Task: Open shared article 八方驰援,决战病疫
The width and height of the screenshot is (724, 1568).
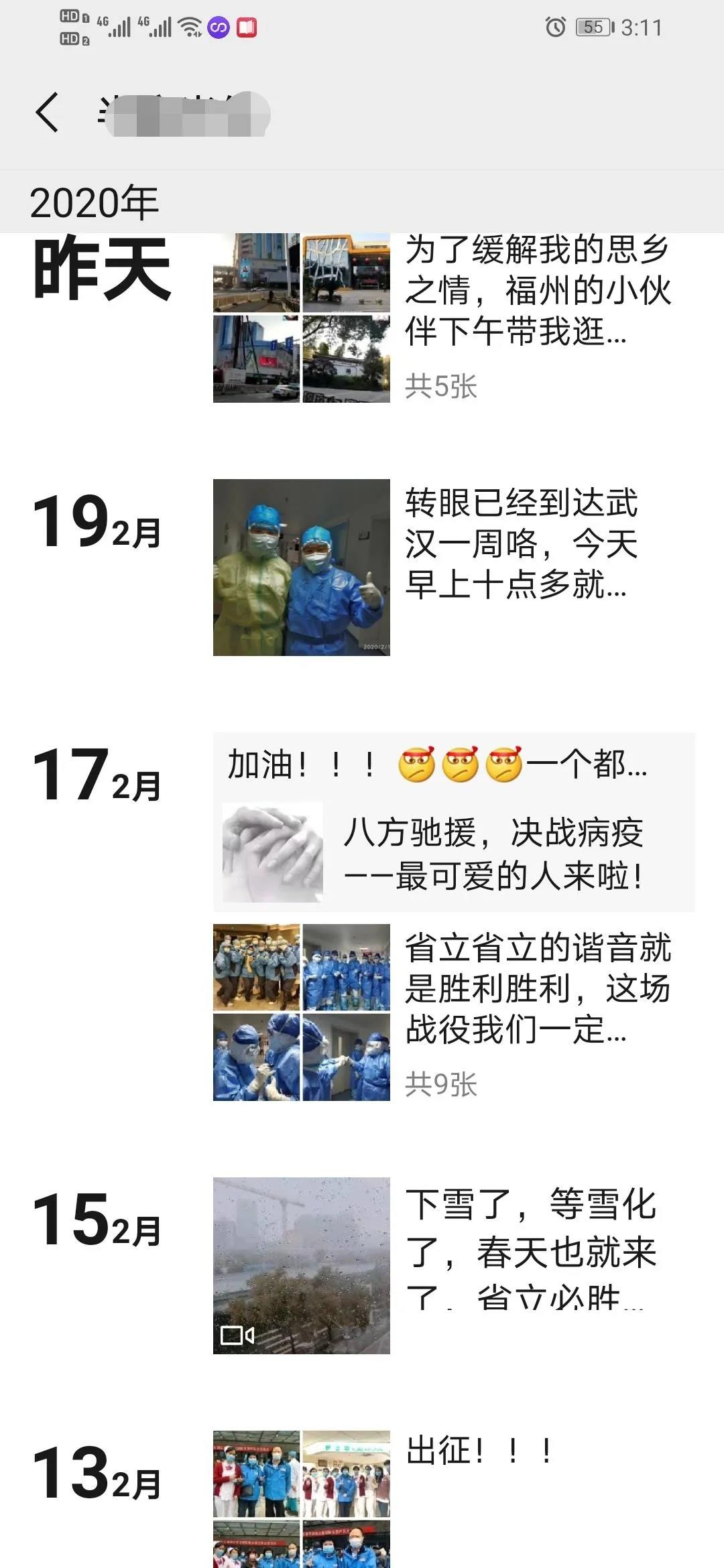Action: pos(493,854)
